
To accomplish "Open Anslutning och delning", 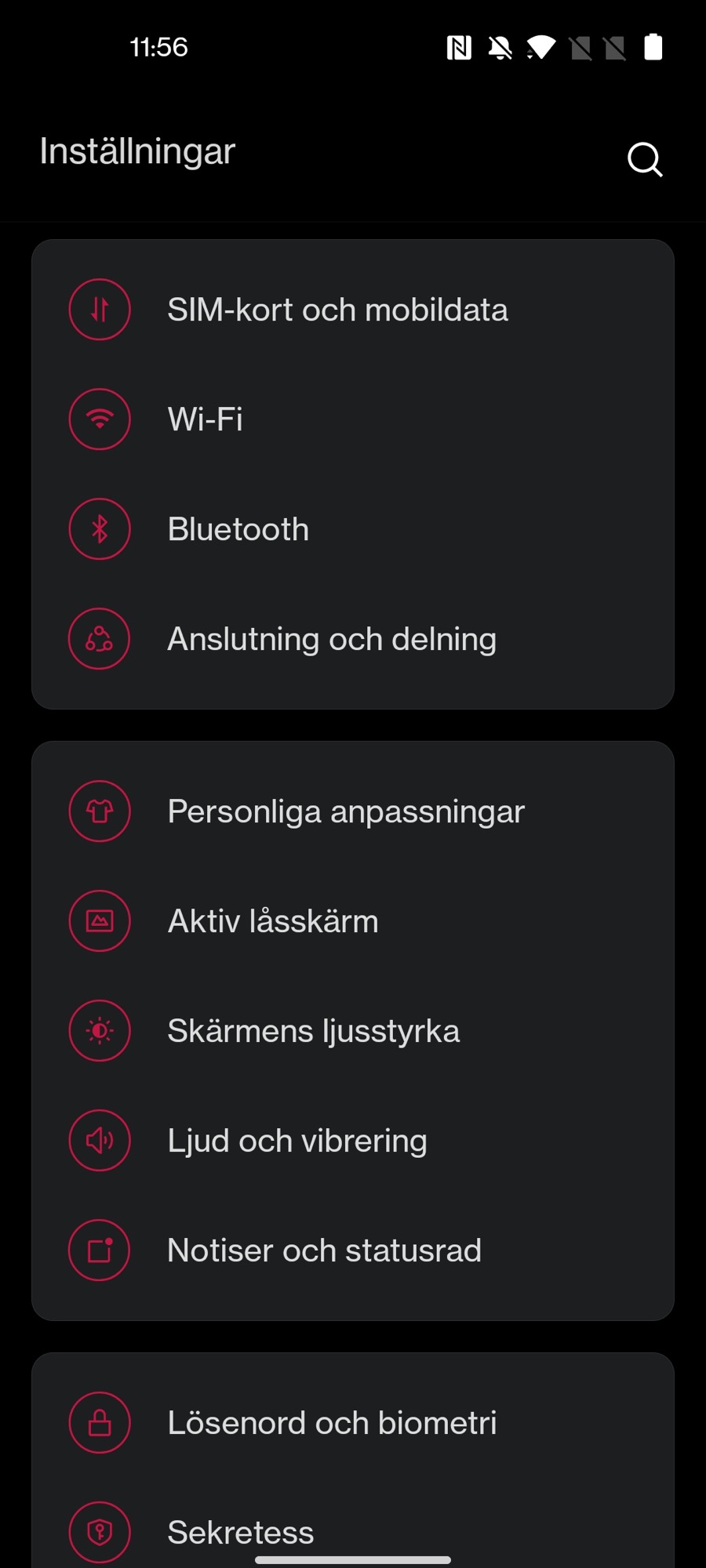I will (331, 639).
